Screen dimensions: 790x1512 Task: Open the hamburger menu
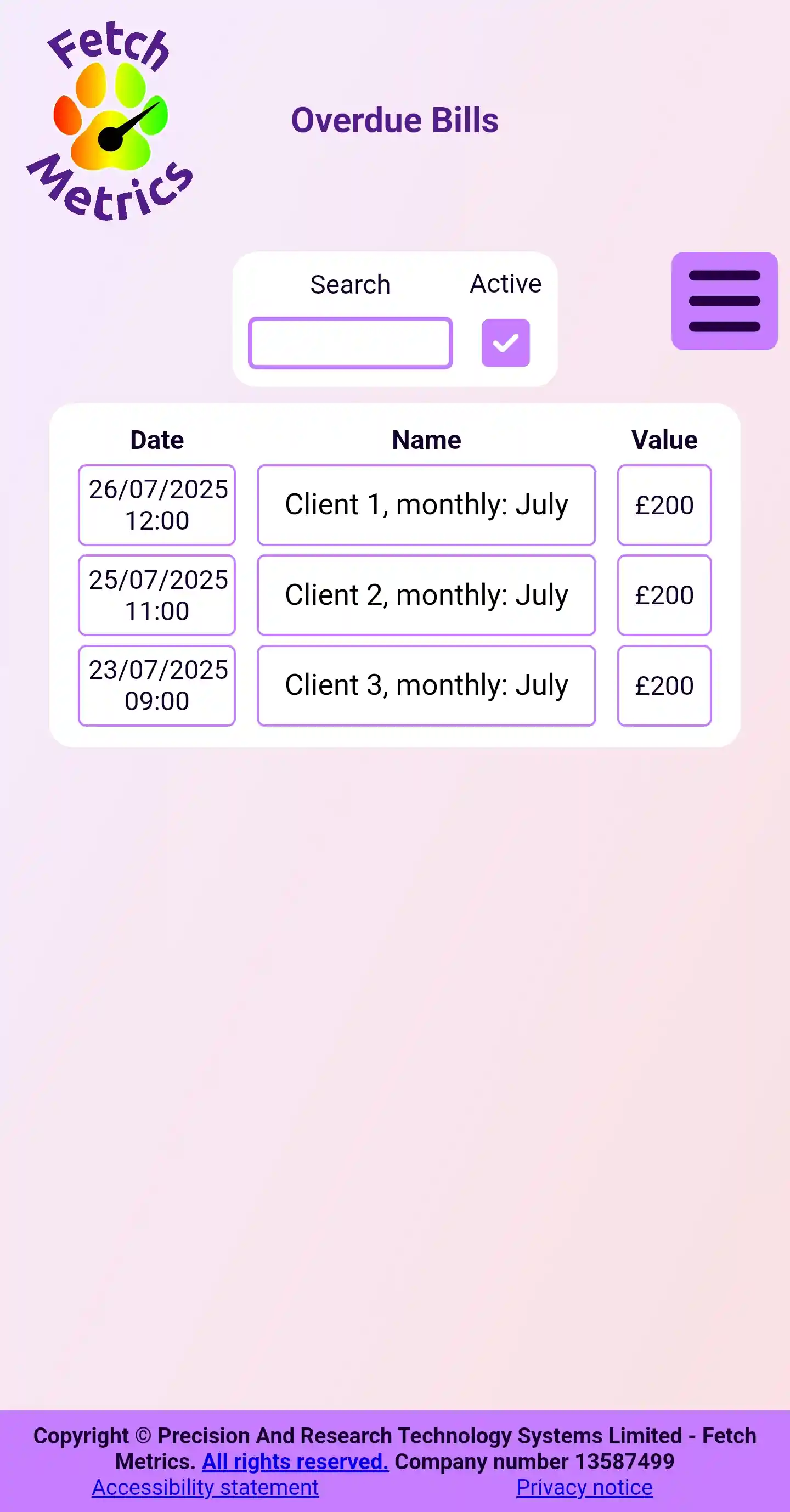click(x=724, y=301)
